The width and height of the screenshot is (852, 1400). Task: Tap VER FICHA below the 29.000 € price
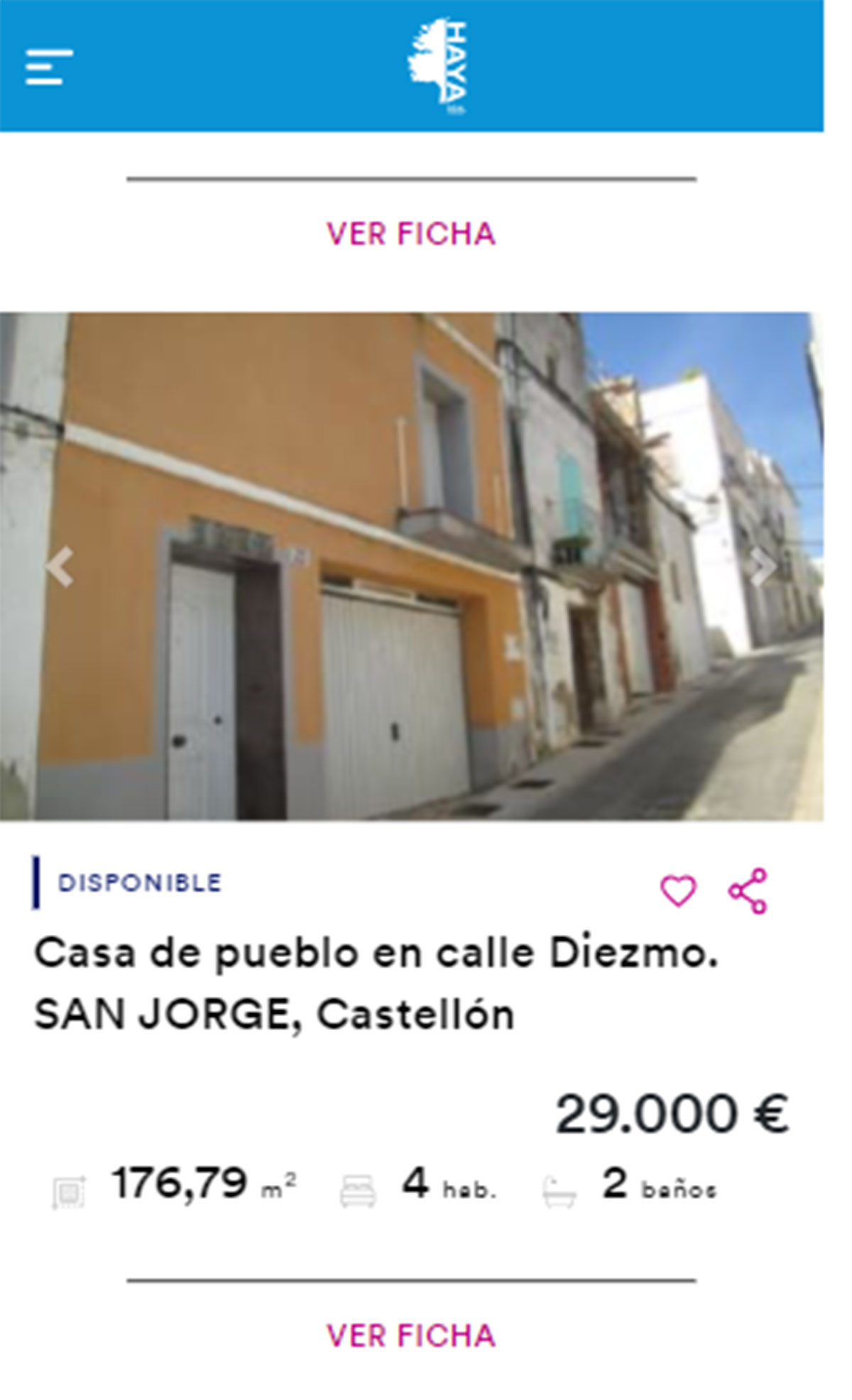point(411,1336)
